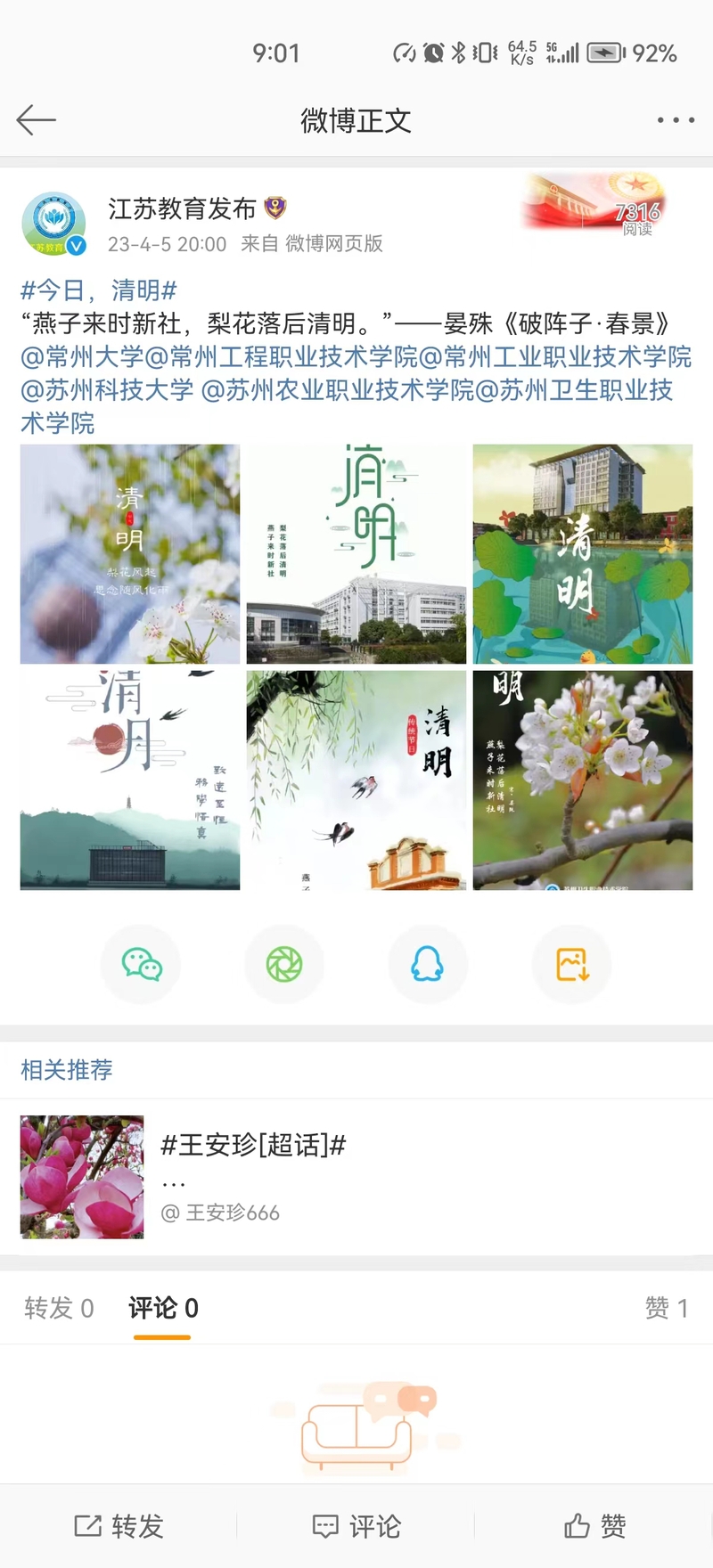Go back with the top arrow

click(37, 119)
